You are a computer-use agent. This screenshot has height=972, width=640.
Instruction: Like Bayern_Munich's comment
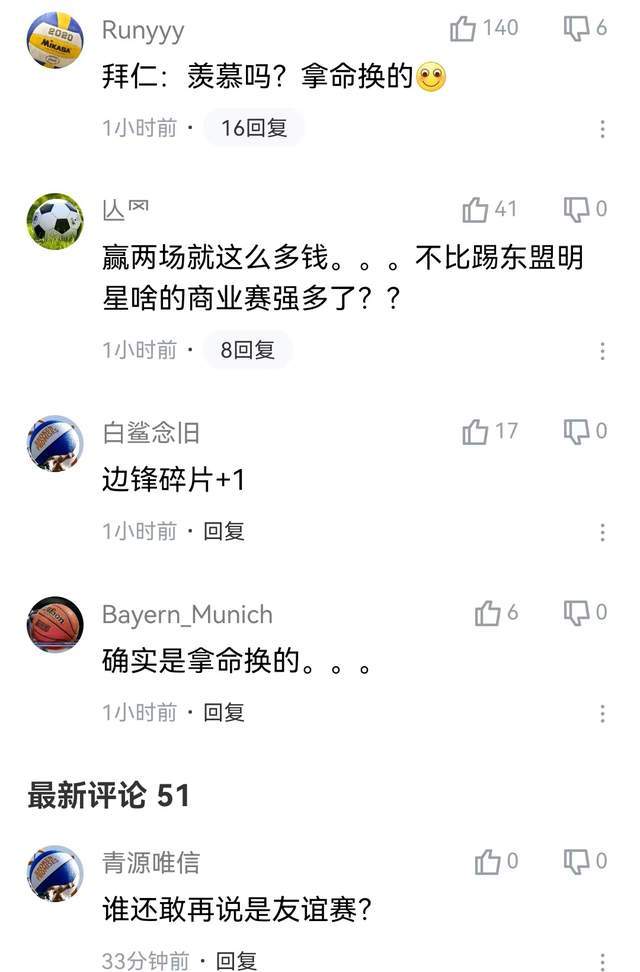[487, 614]
